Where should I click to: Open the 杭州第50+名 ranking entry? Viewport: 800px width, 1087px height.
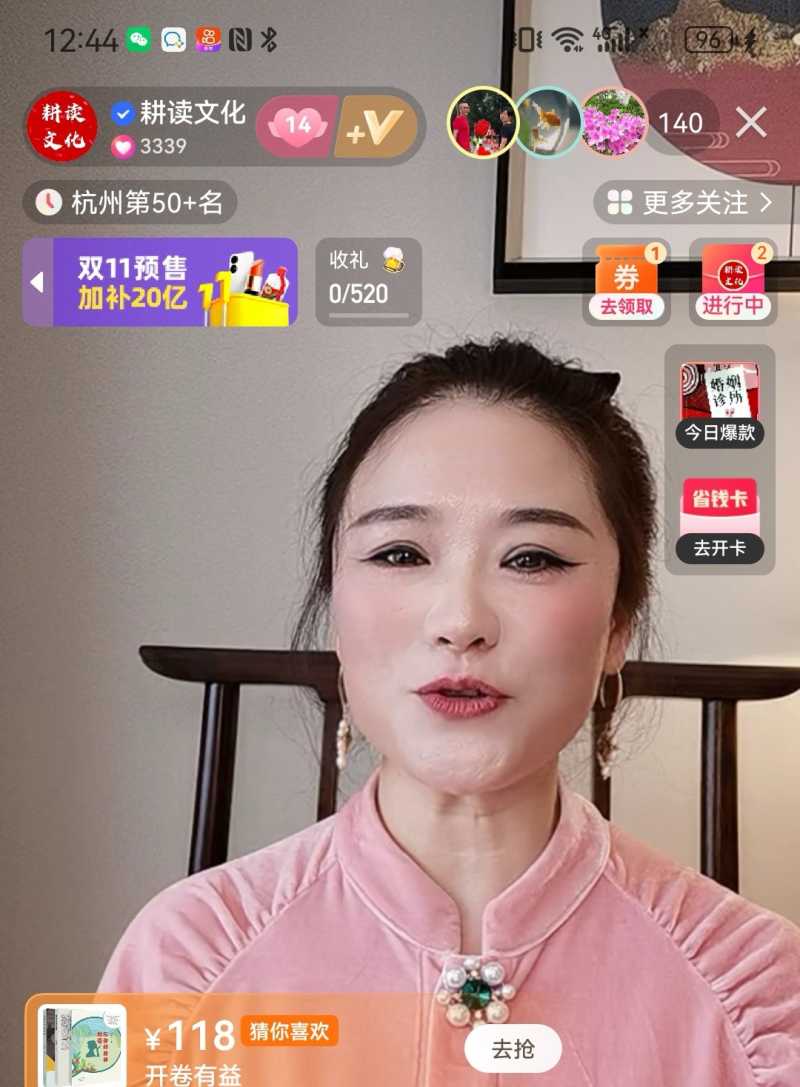pos(130,202)
